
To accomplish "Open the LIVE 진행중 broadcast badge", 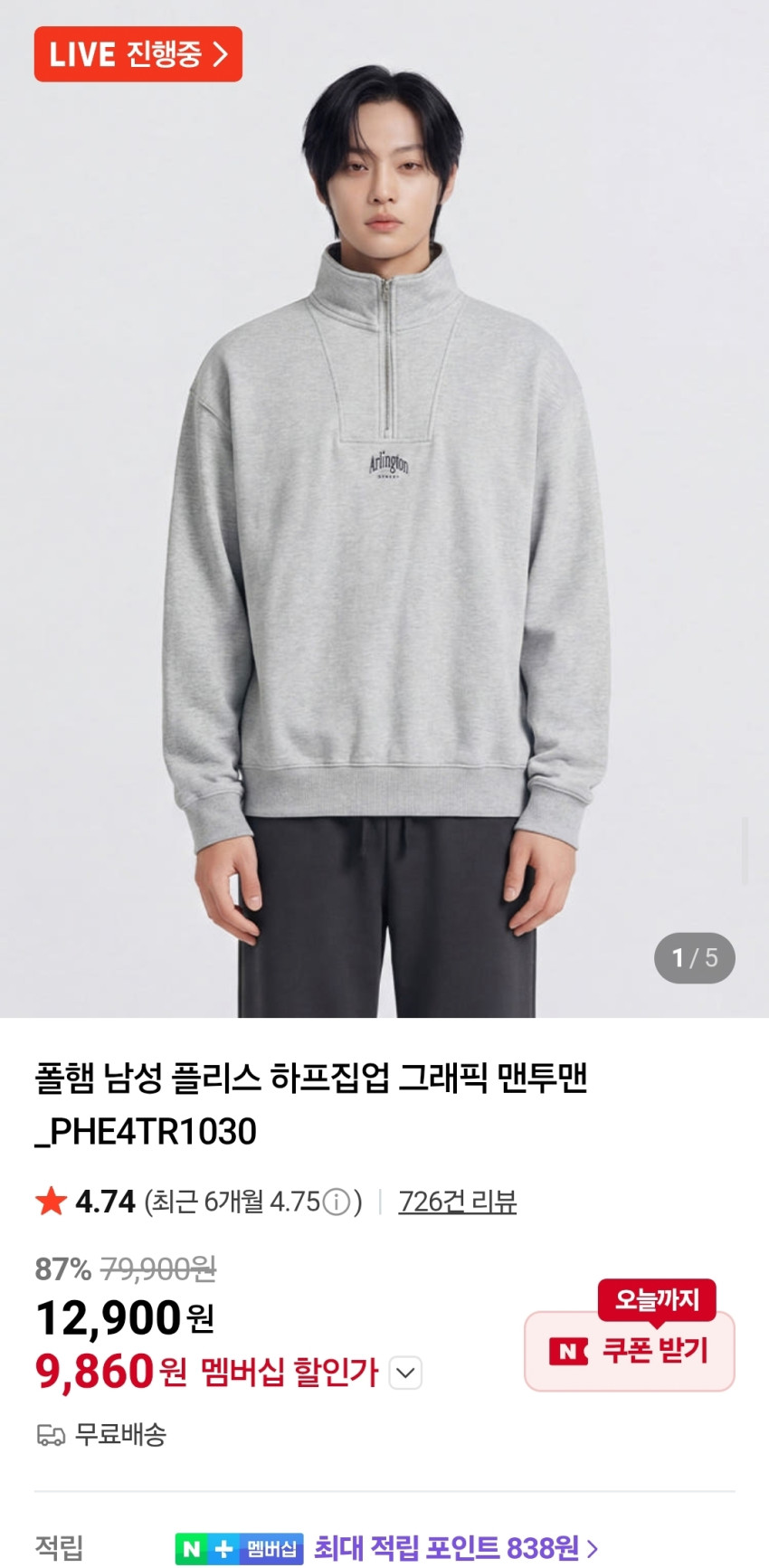I will click(138, 54).
